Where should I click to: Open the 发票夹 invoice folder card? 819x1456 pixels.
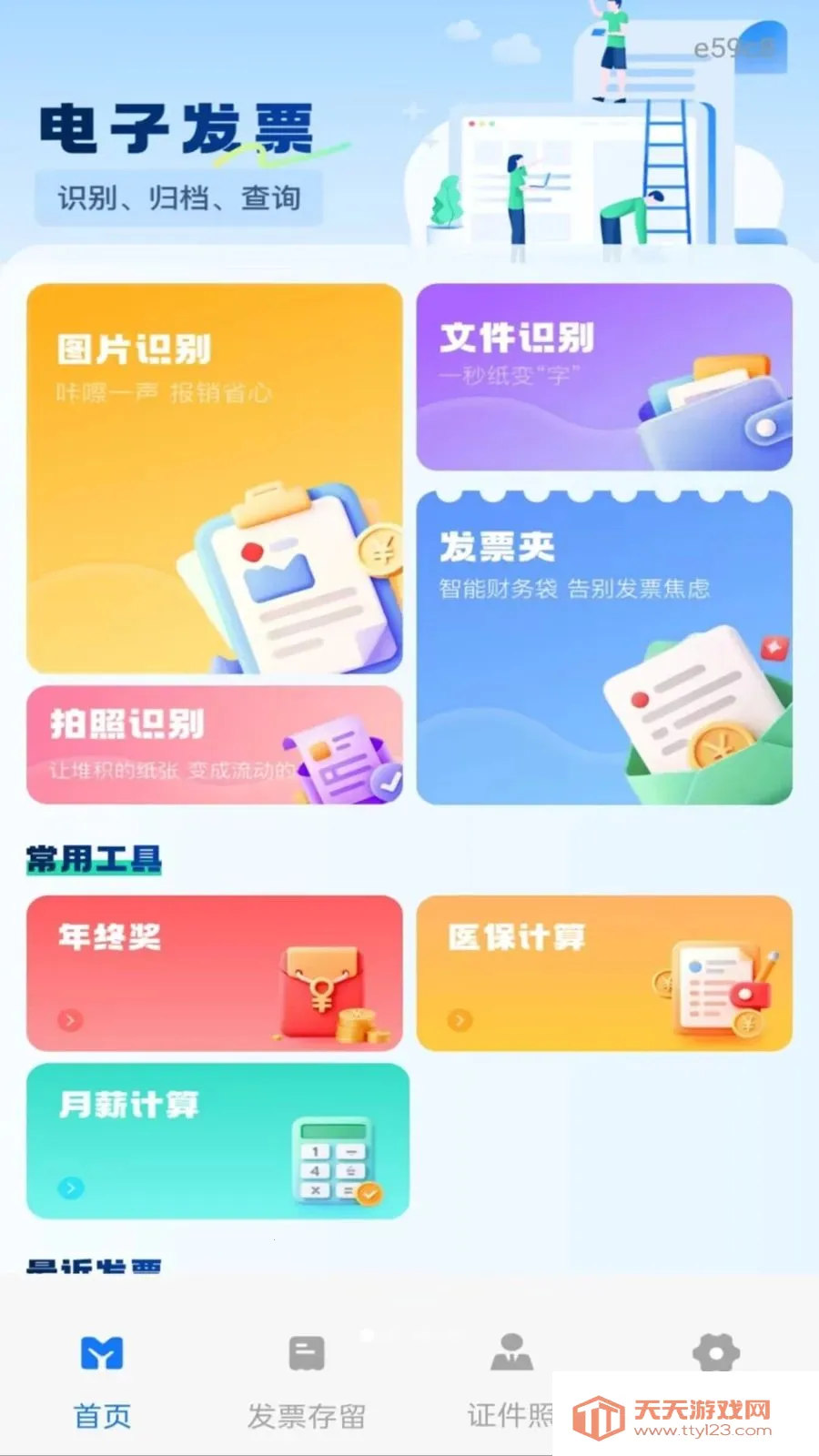(604, 648)
